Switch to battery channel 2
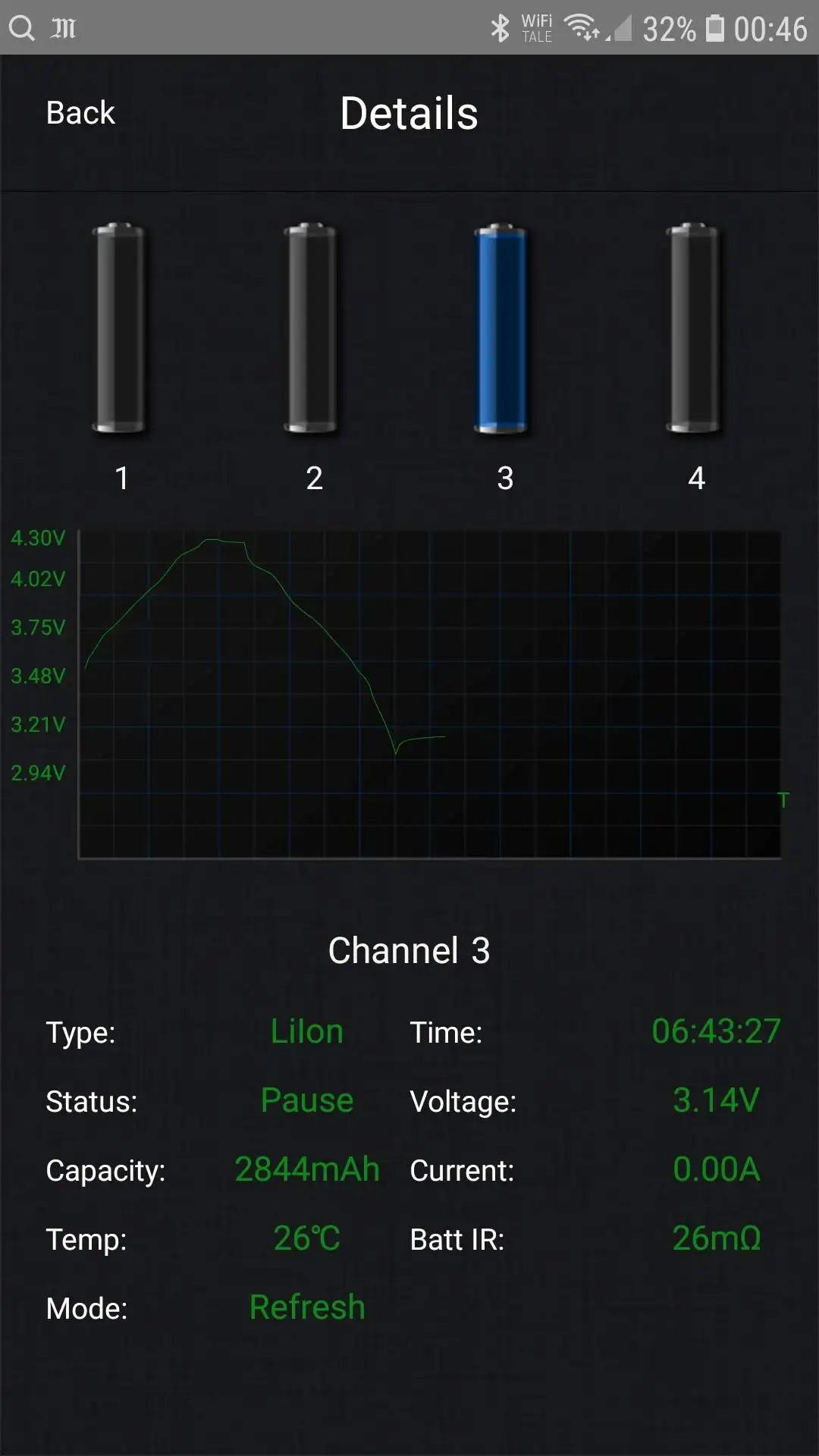 (311, 328)
